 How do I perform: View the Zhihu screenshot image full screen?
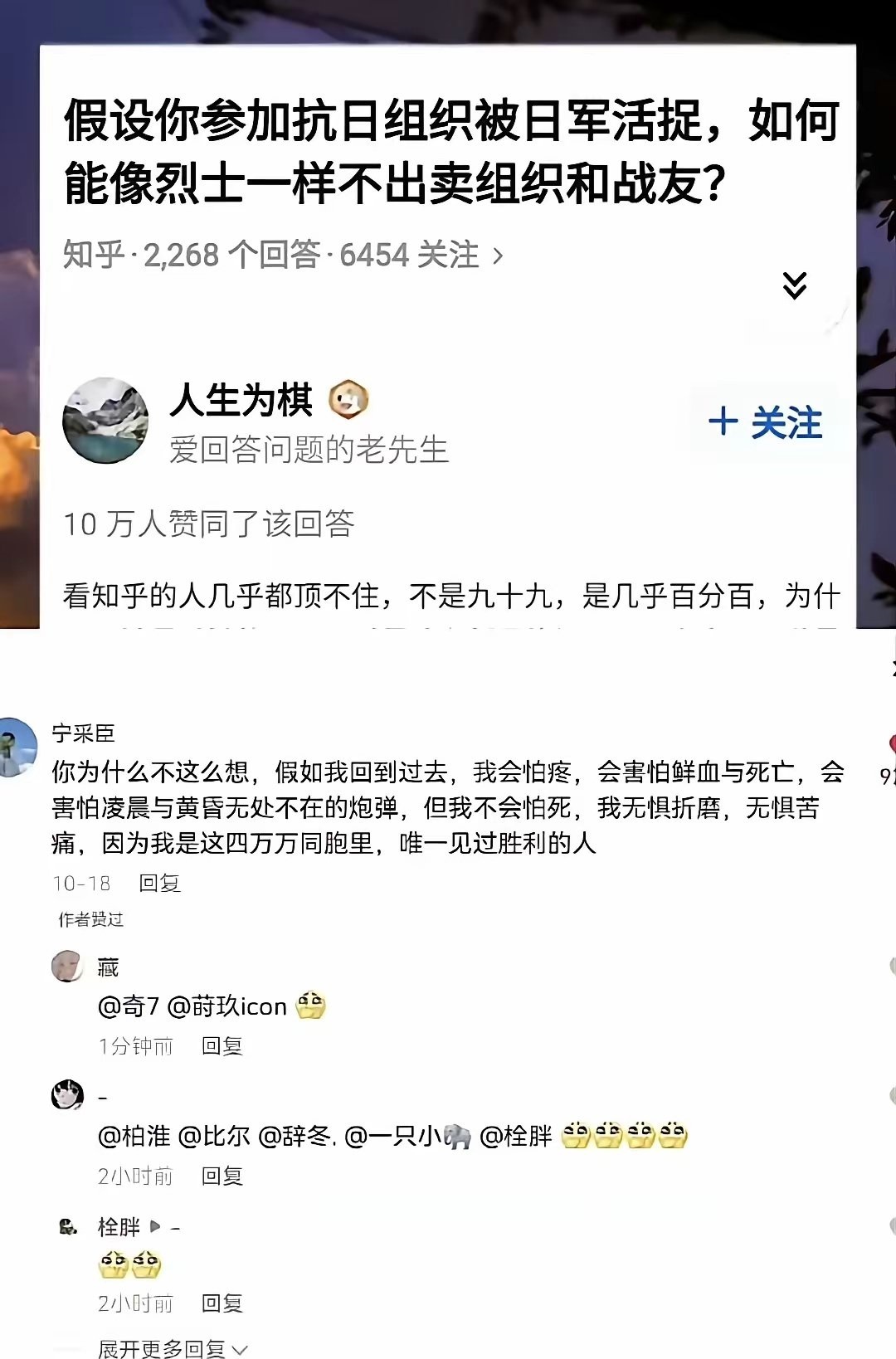pos(448,332)
